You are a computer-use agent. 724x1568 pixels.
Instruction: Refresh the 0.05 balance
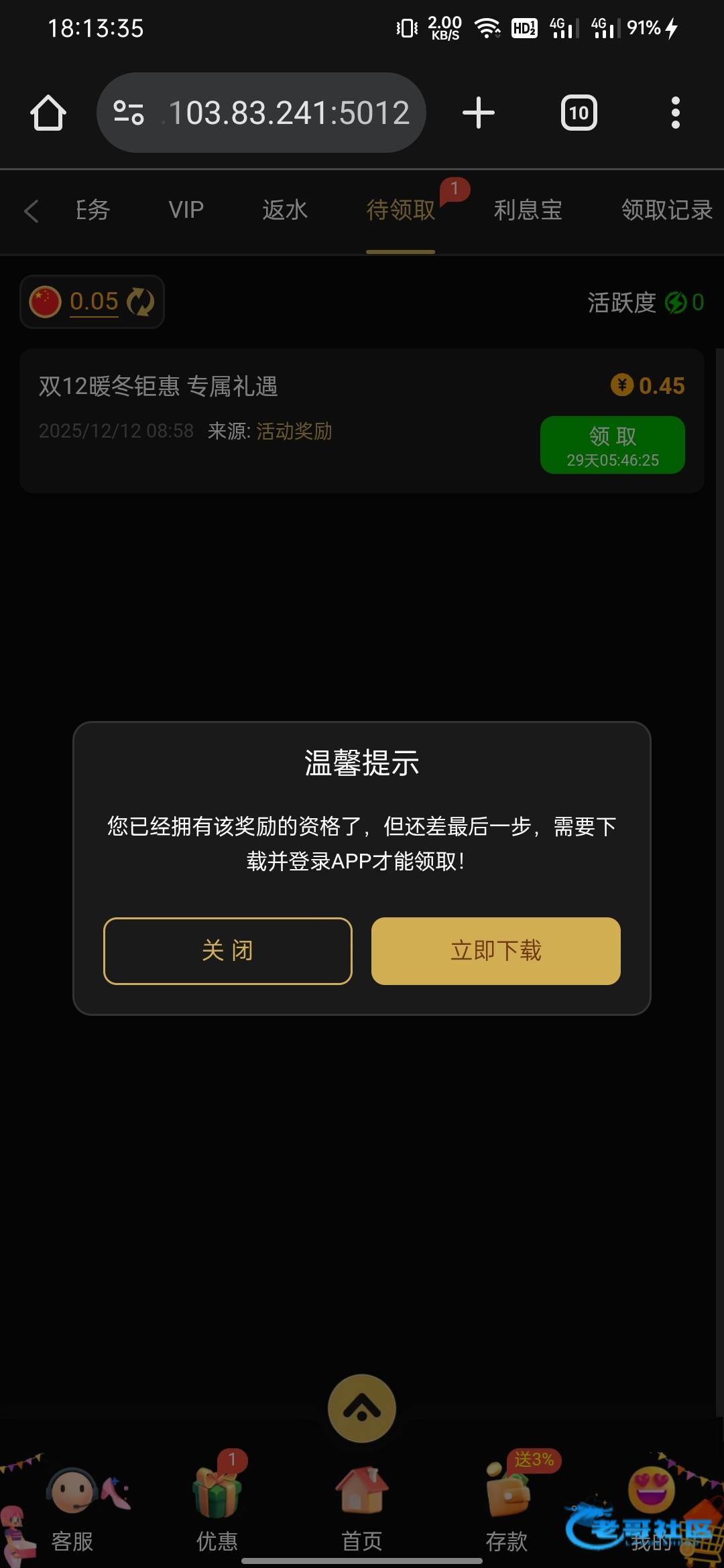[x=141, y=302]
